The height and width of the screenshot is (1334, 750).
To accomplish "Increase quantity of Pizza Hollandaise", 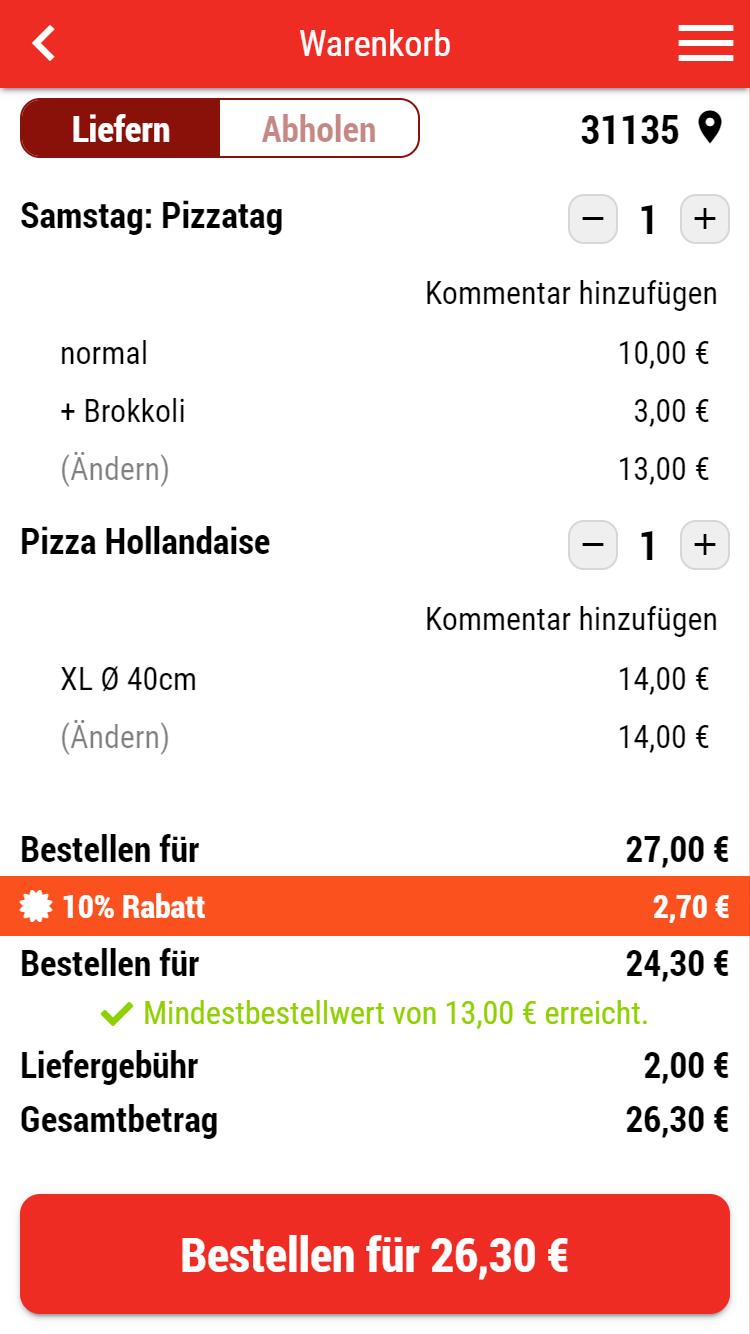I will click(x=704, y=545).
